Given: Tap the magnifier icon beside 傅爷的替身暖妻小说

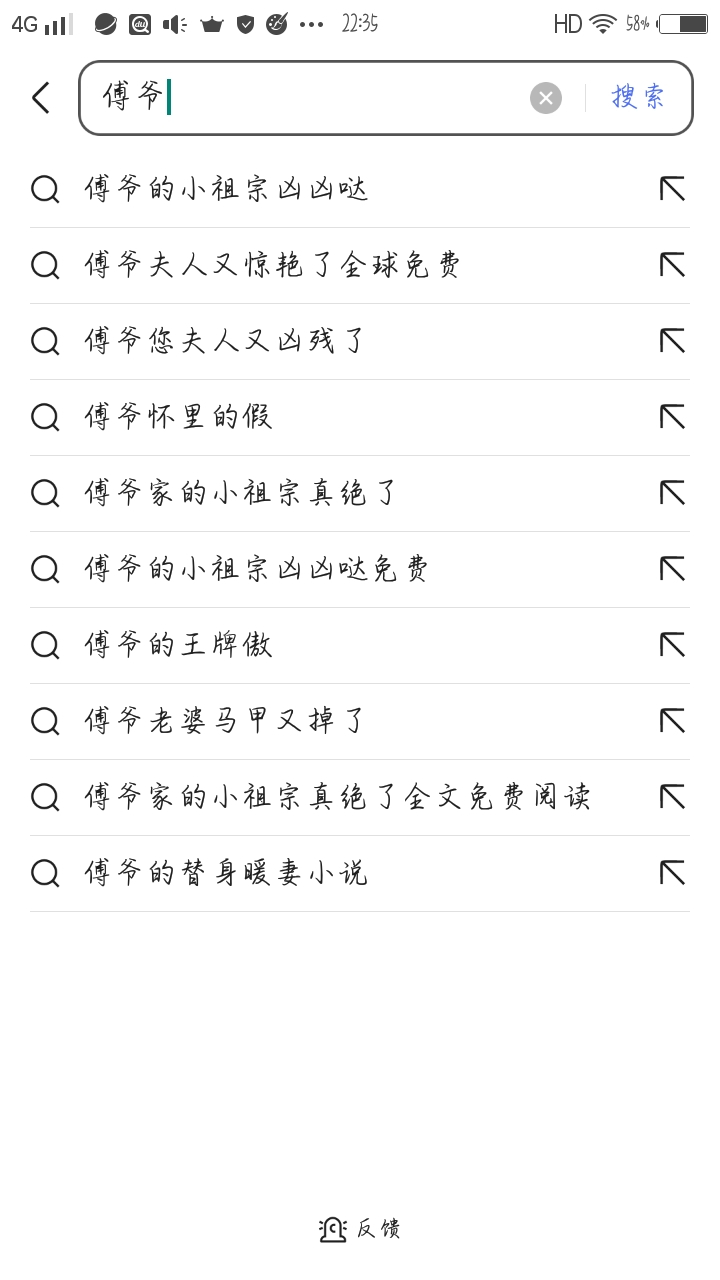Looking at the screenshot, I should click(x=45, y=873).
